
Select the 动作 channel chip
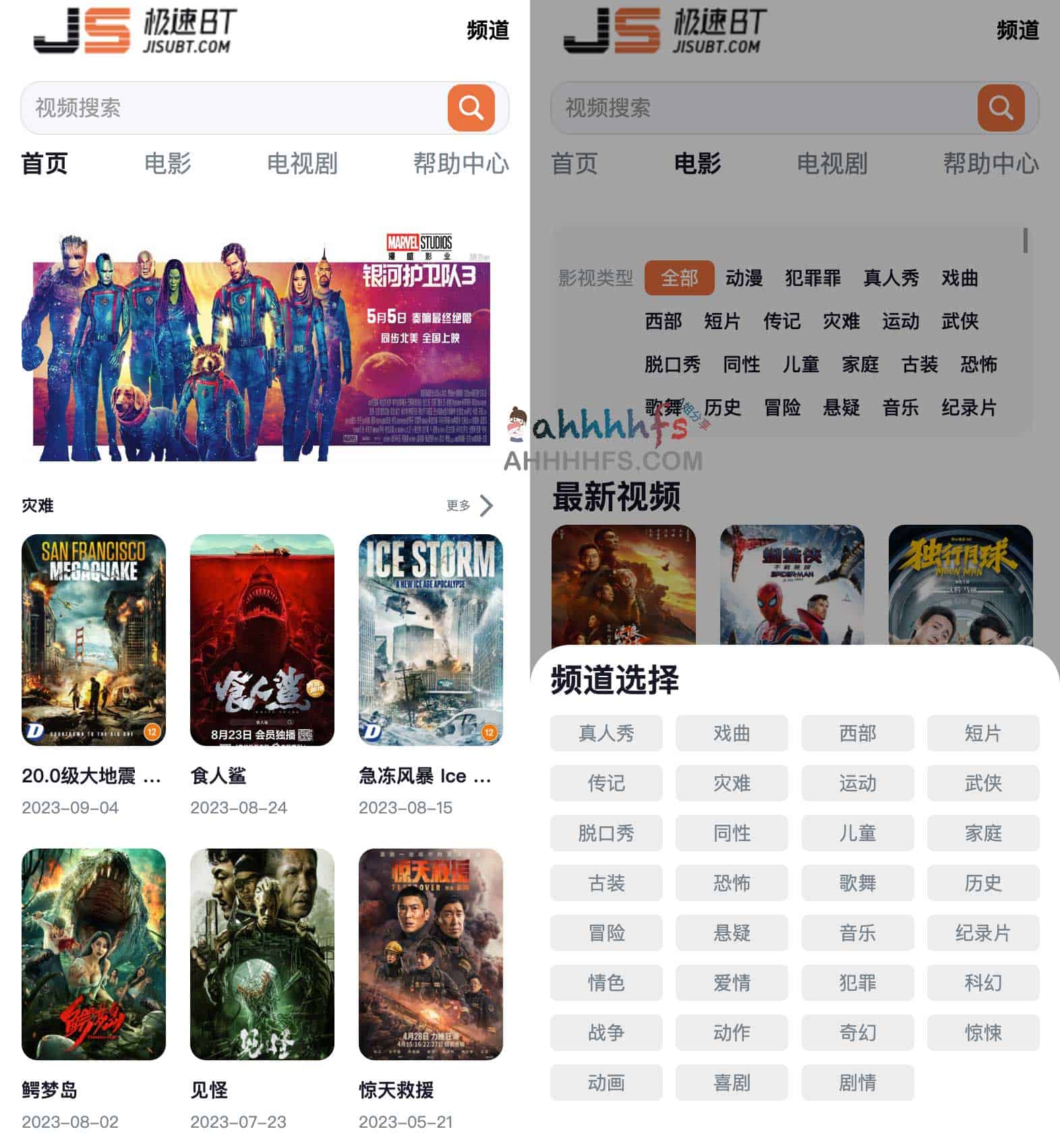(732, 1033)
